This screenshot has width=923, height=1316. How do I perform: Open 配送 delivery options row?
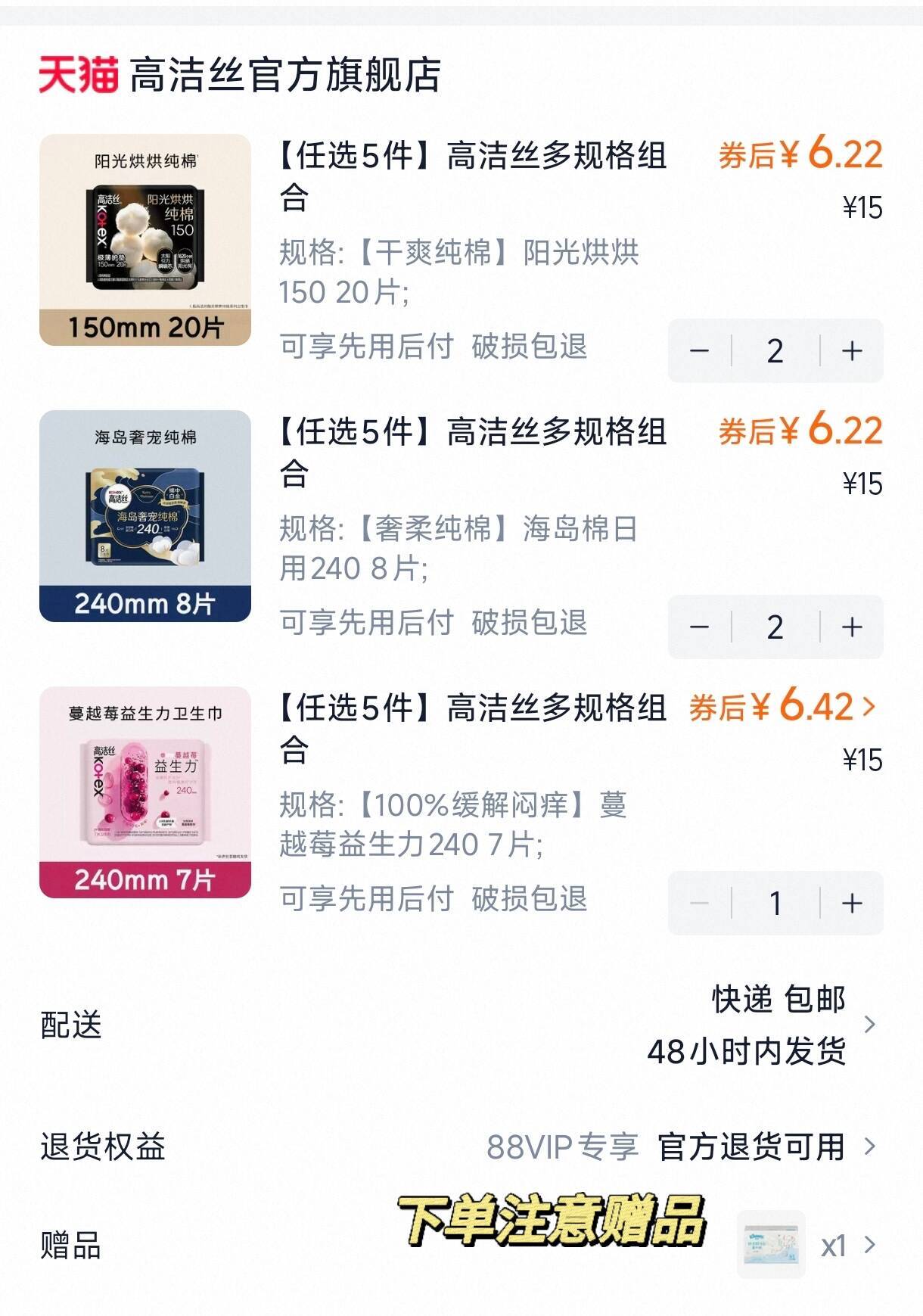(461, 1025)
